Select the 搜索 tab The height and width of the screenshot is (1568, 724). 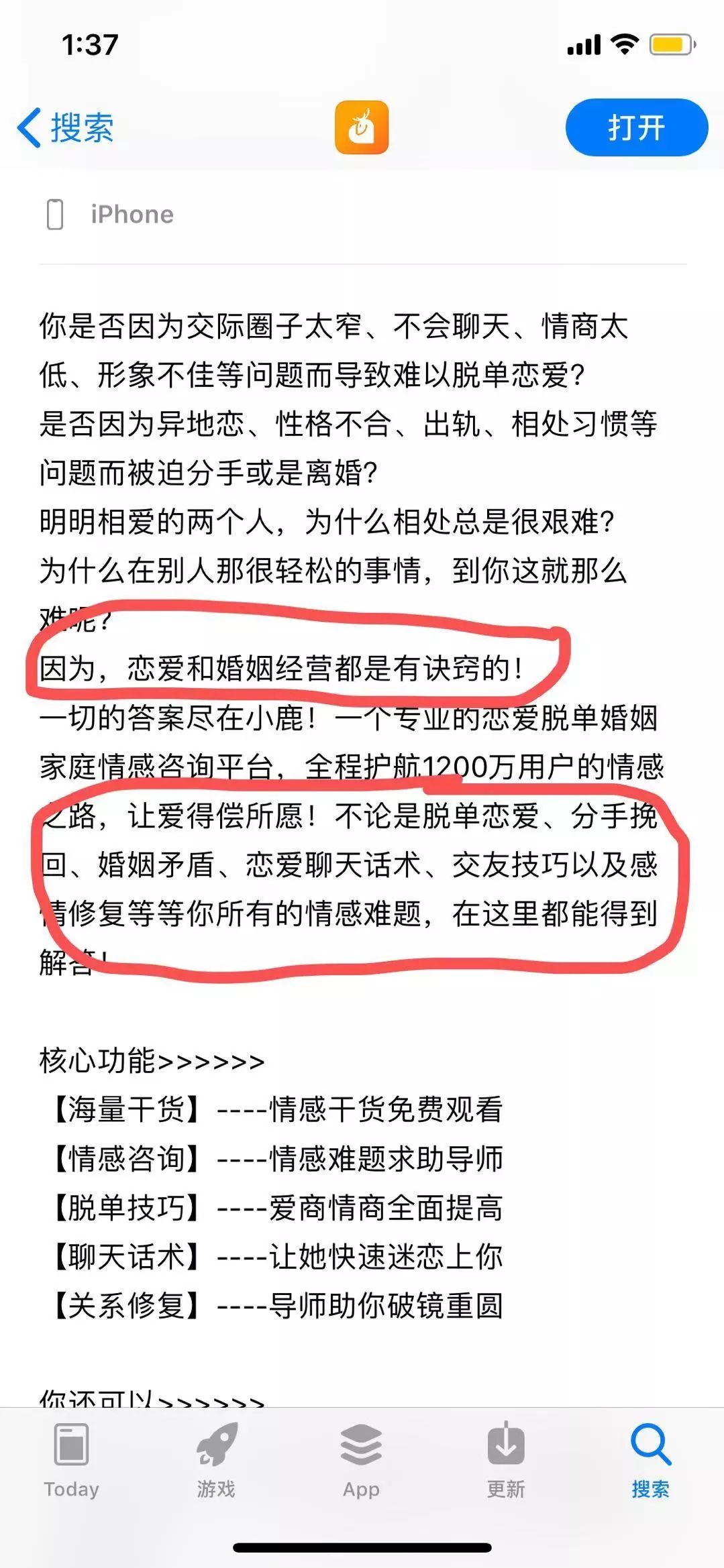[650, 1462]
